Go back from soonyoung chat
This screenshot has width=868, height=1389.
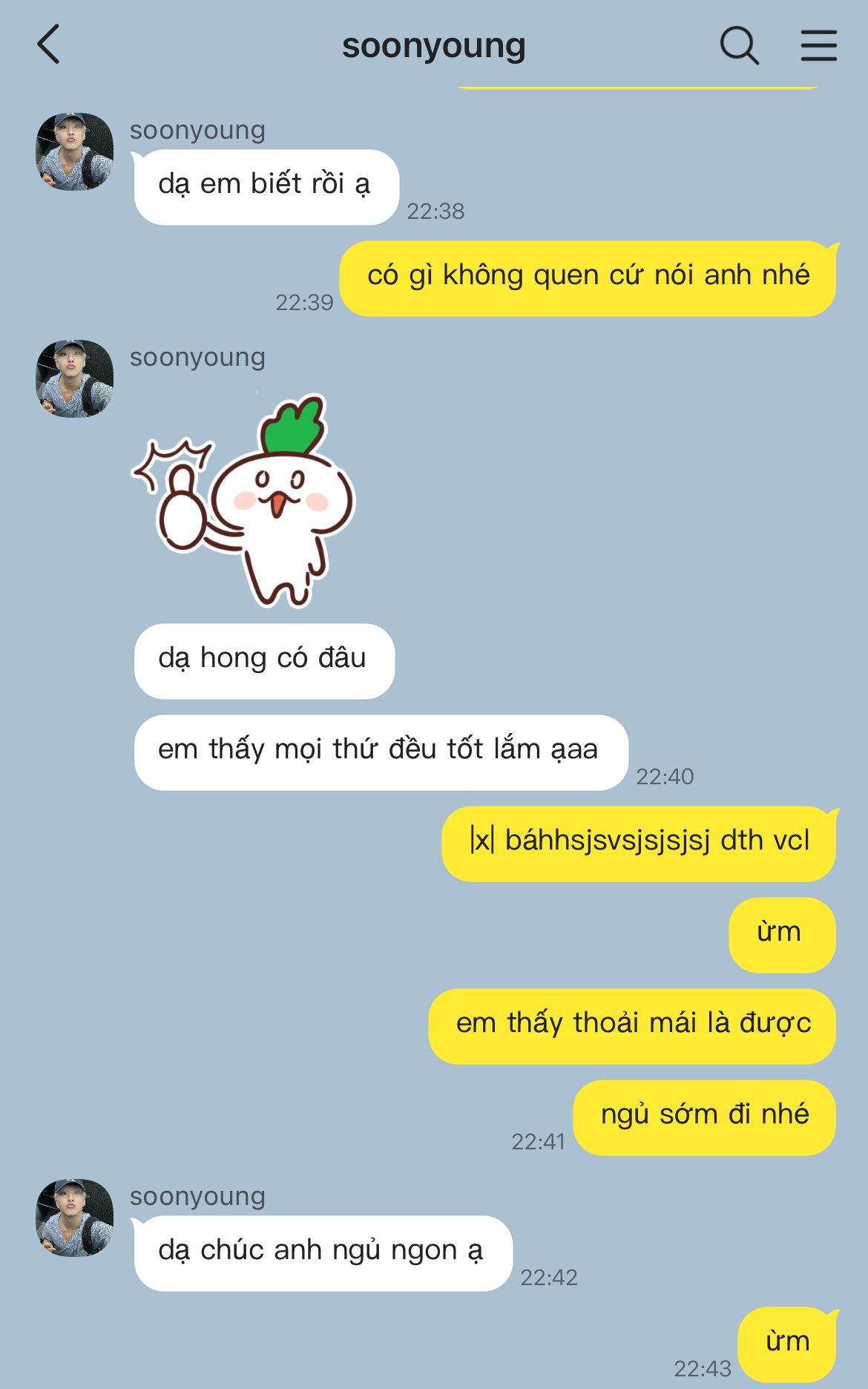[49, 45]
